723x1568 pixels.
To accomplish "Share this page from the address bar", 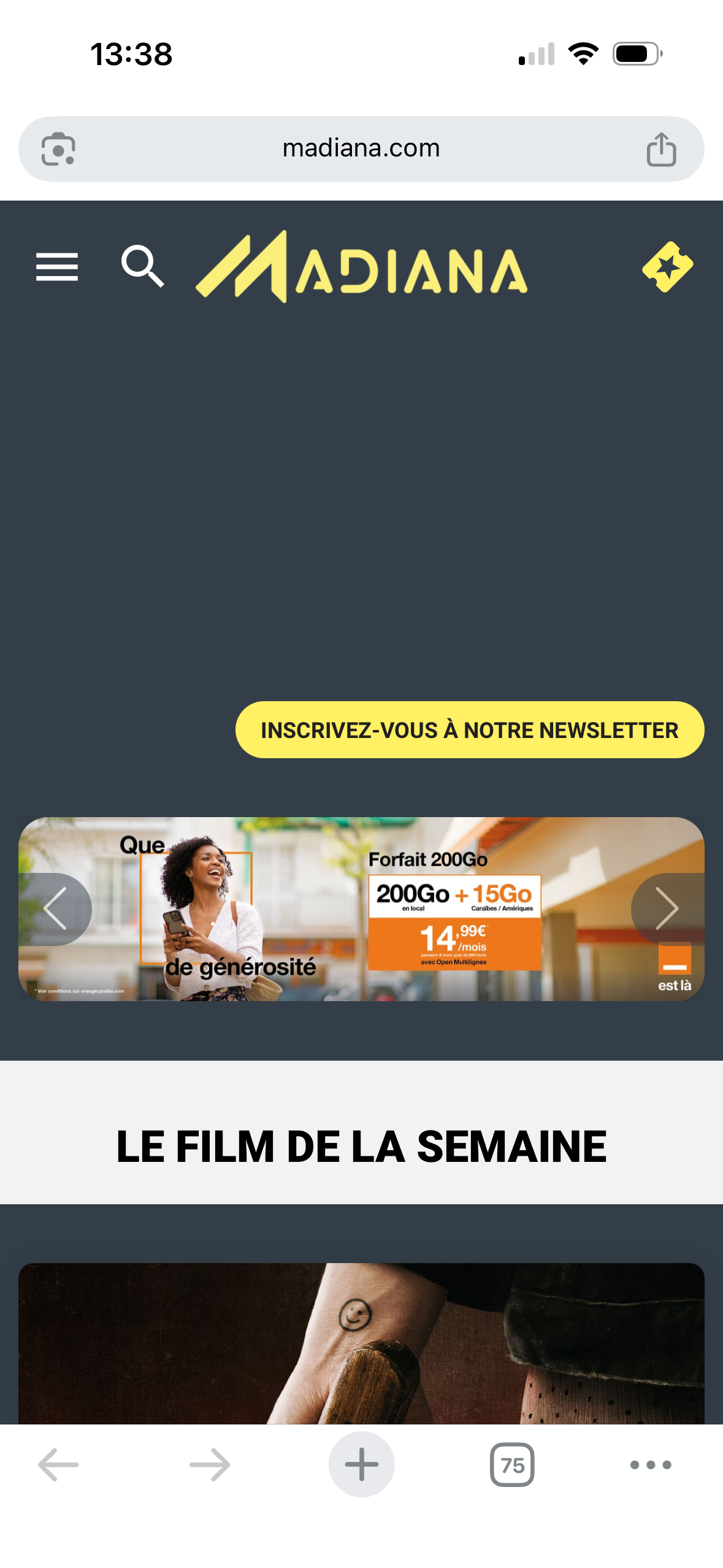I will tap(661, 149).
